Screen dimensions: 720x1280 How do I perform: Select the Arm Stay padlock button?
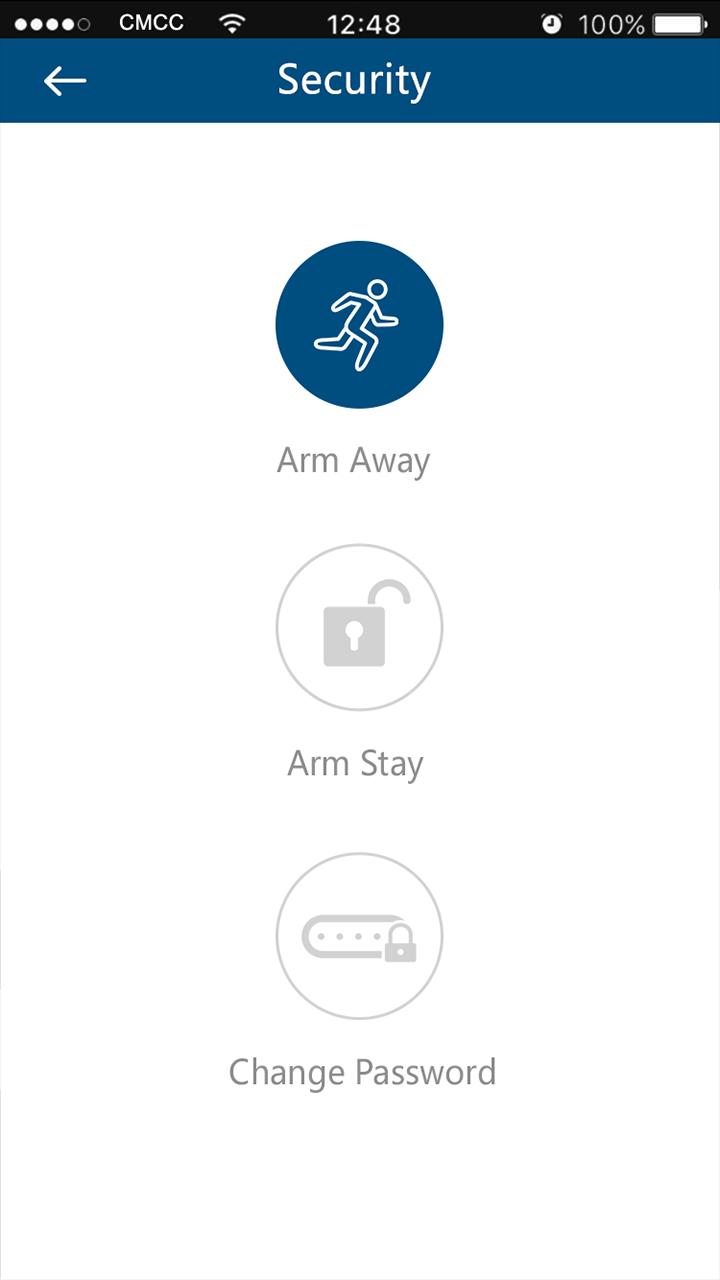[359, 627]
